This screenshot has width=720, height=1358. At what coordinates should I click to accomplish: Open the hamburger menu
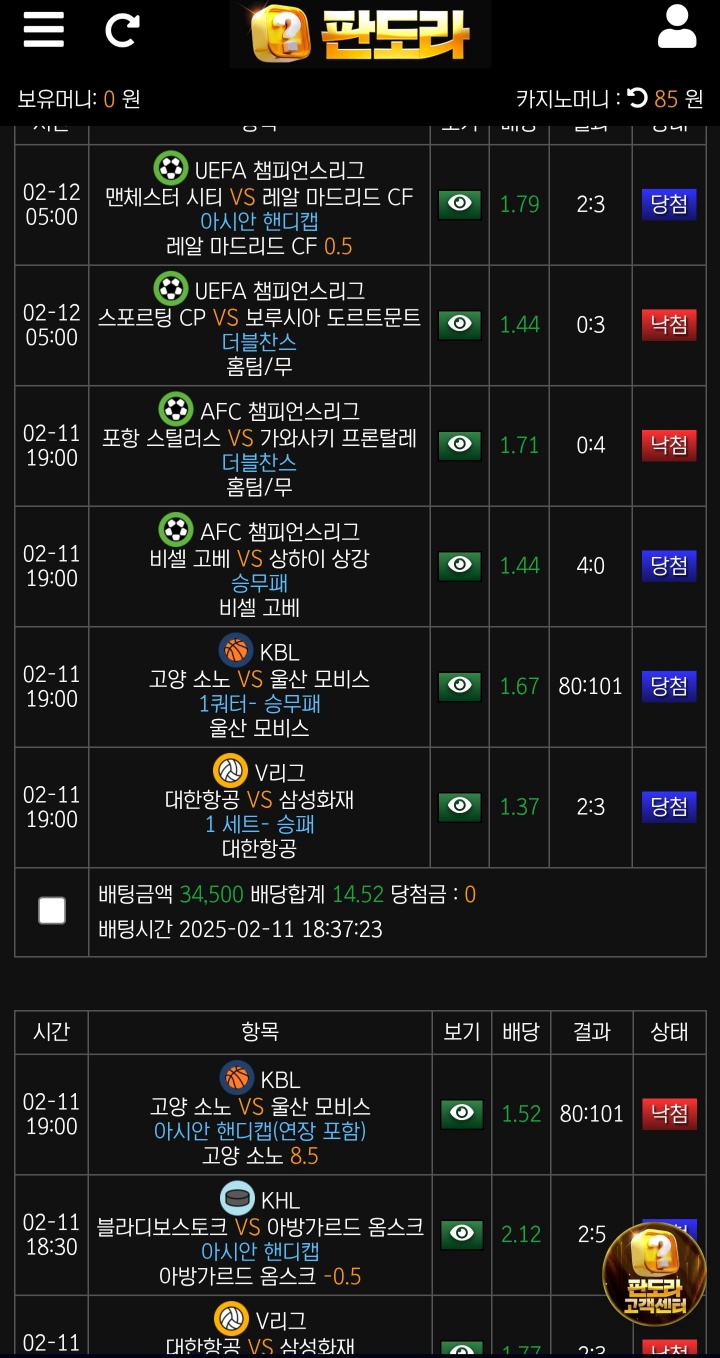coord(43,30)
